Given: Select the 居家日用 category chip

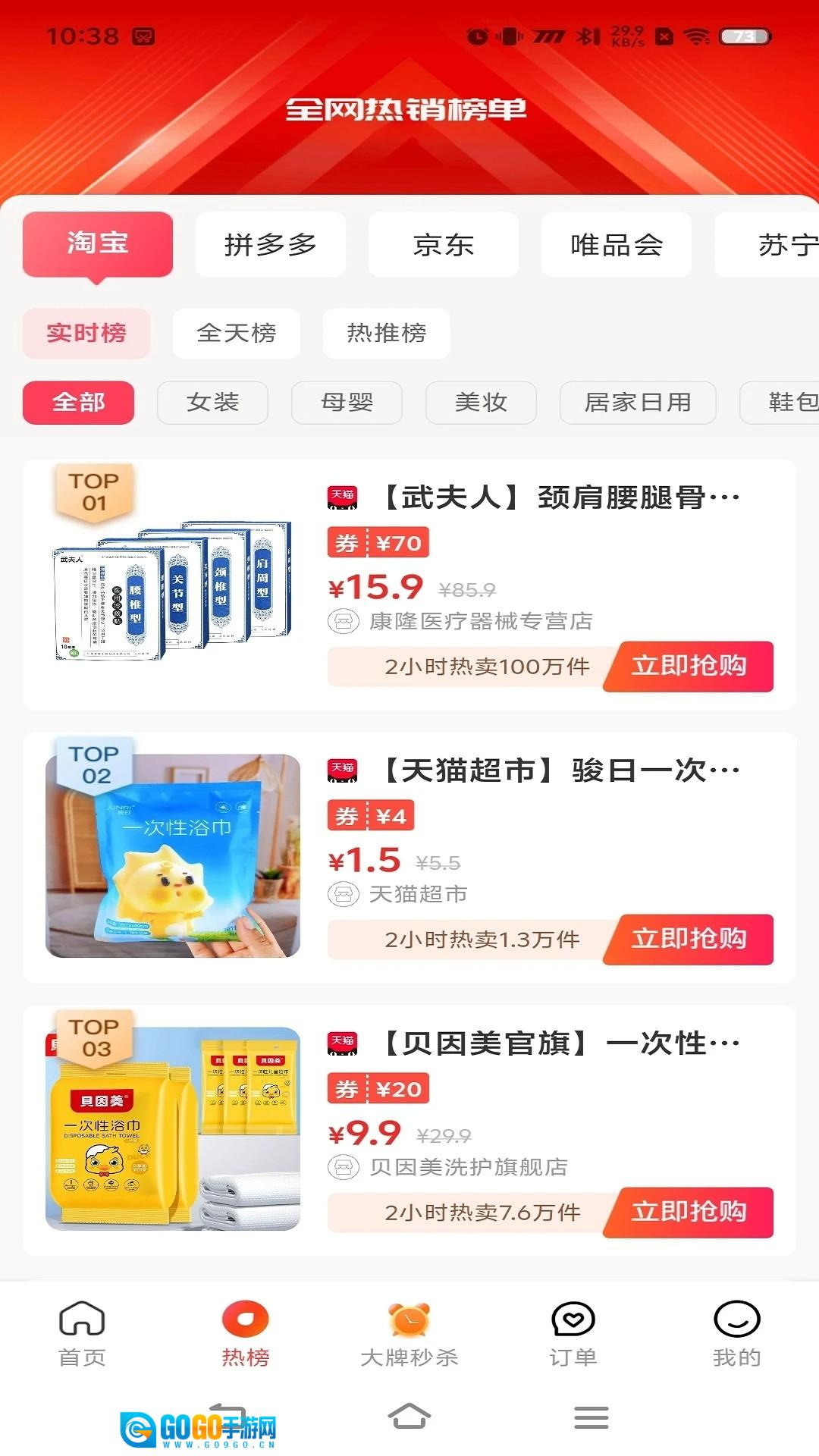Looking at the screenshot, I should (637, 402).
